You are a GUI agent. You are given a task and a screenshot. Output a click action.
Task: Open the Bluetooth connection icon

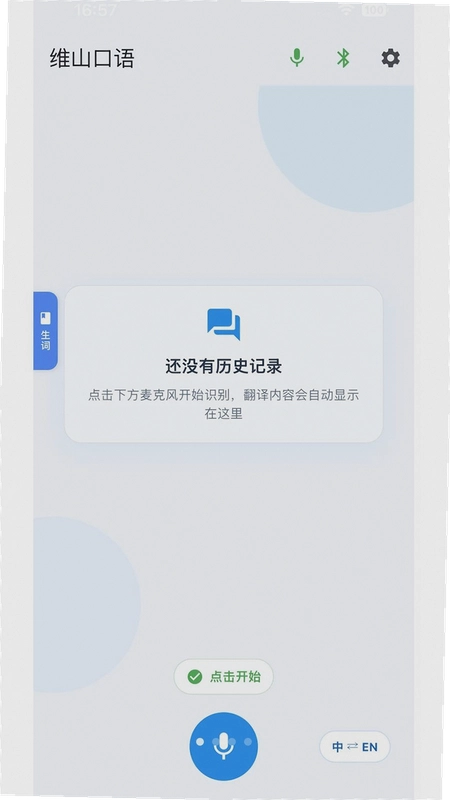[343, 58]
